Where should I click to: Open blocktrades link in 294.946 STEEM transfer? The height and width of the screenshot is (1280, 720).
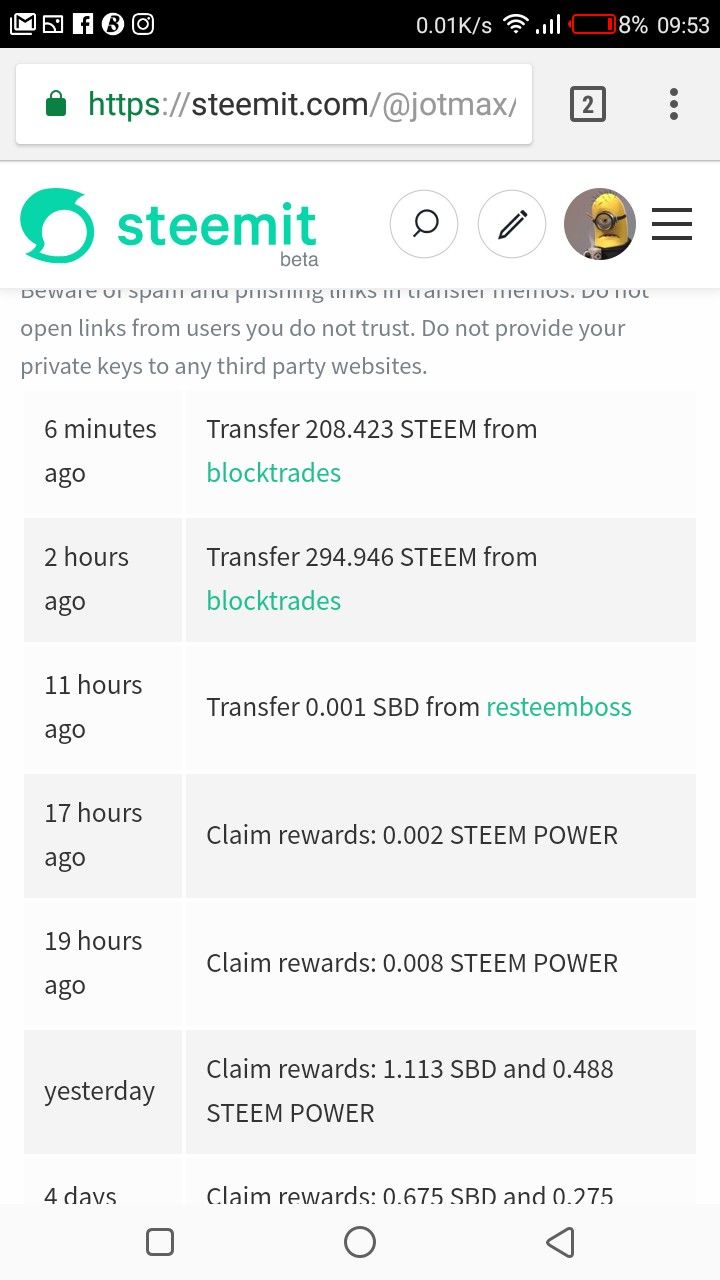pos(273,601)
